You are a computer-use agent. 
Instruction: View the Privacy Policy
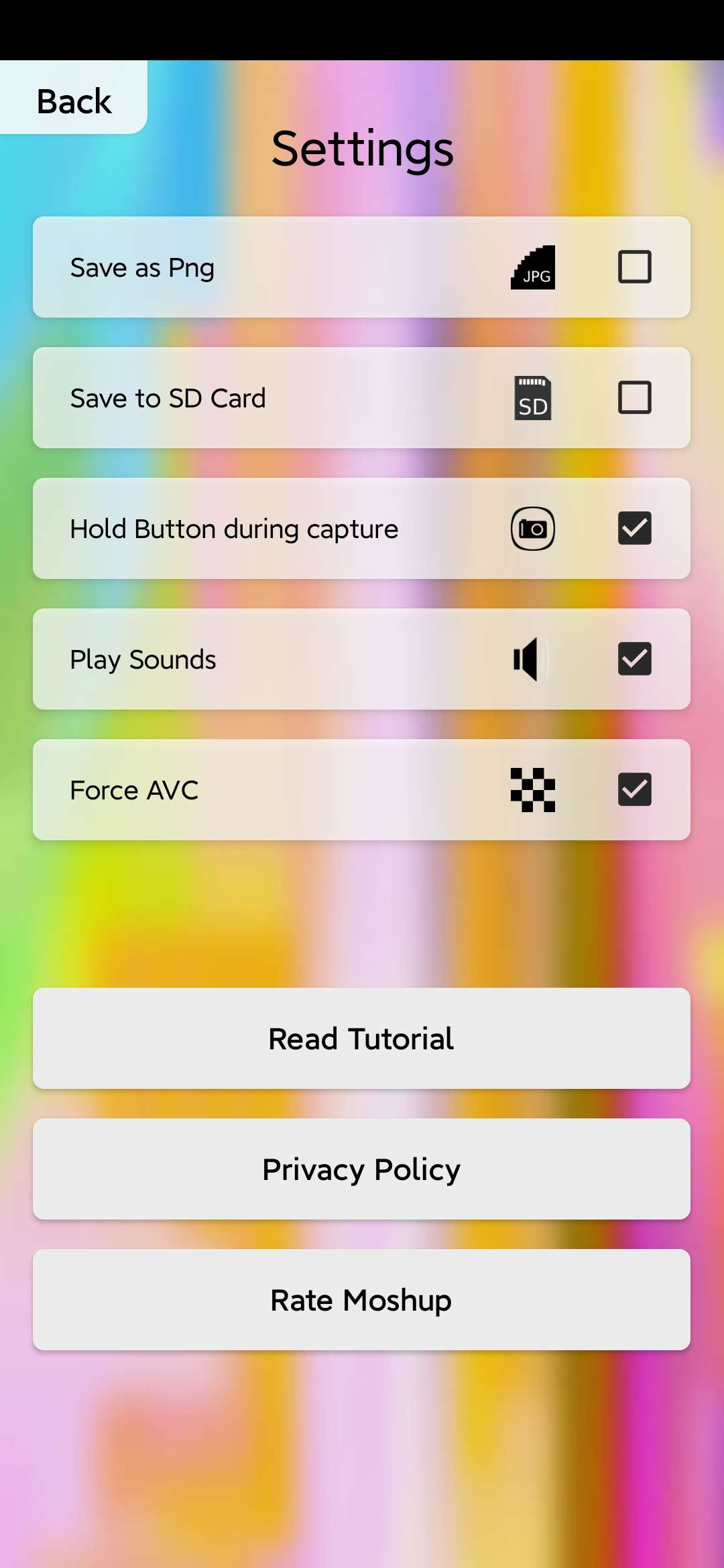[x=361, y=1169]
